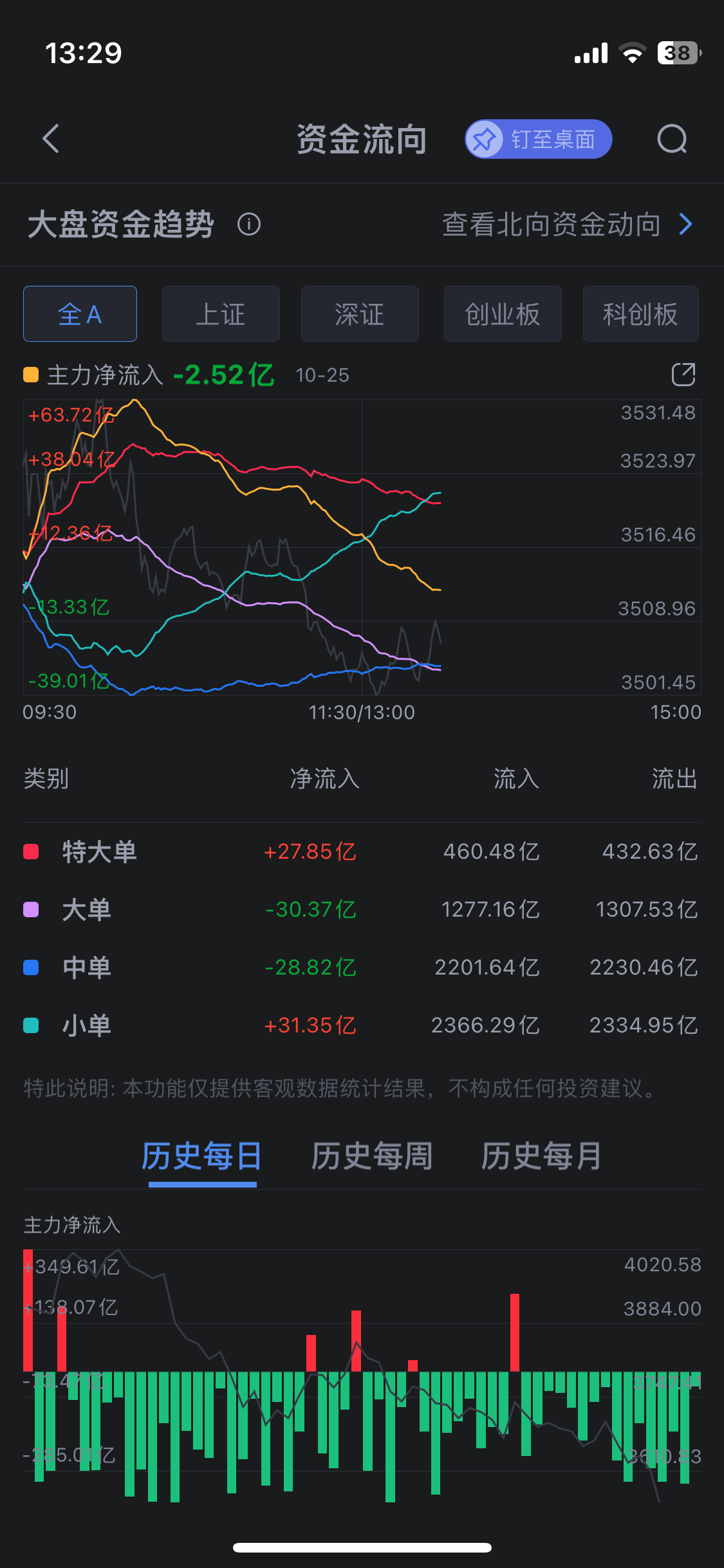The image size is (724, 1568).
Task: Expand the trend chart to fullscreen
Action: pos(683,375)
